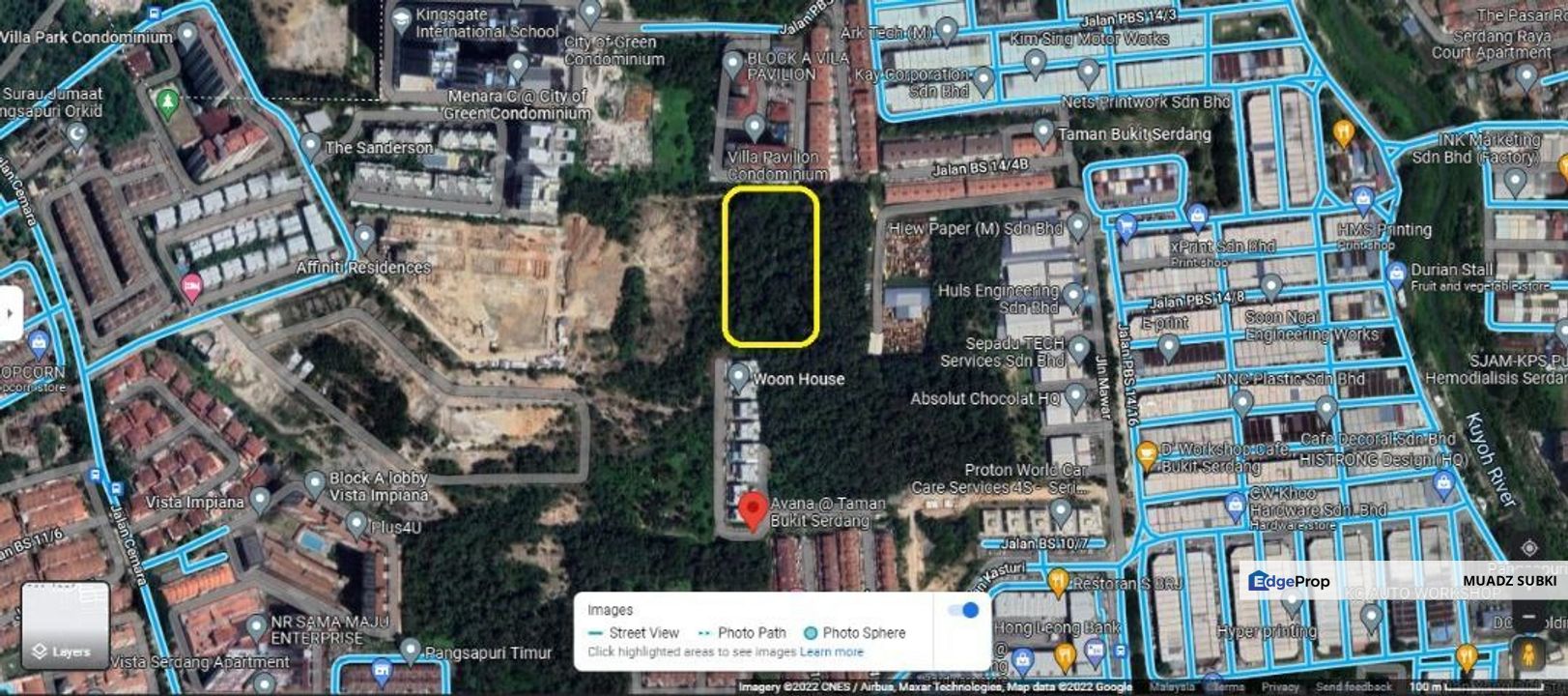
Task: Select the Affiniti Residences place pin
Action: click(x=364, y=236)
